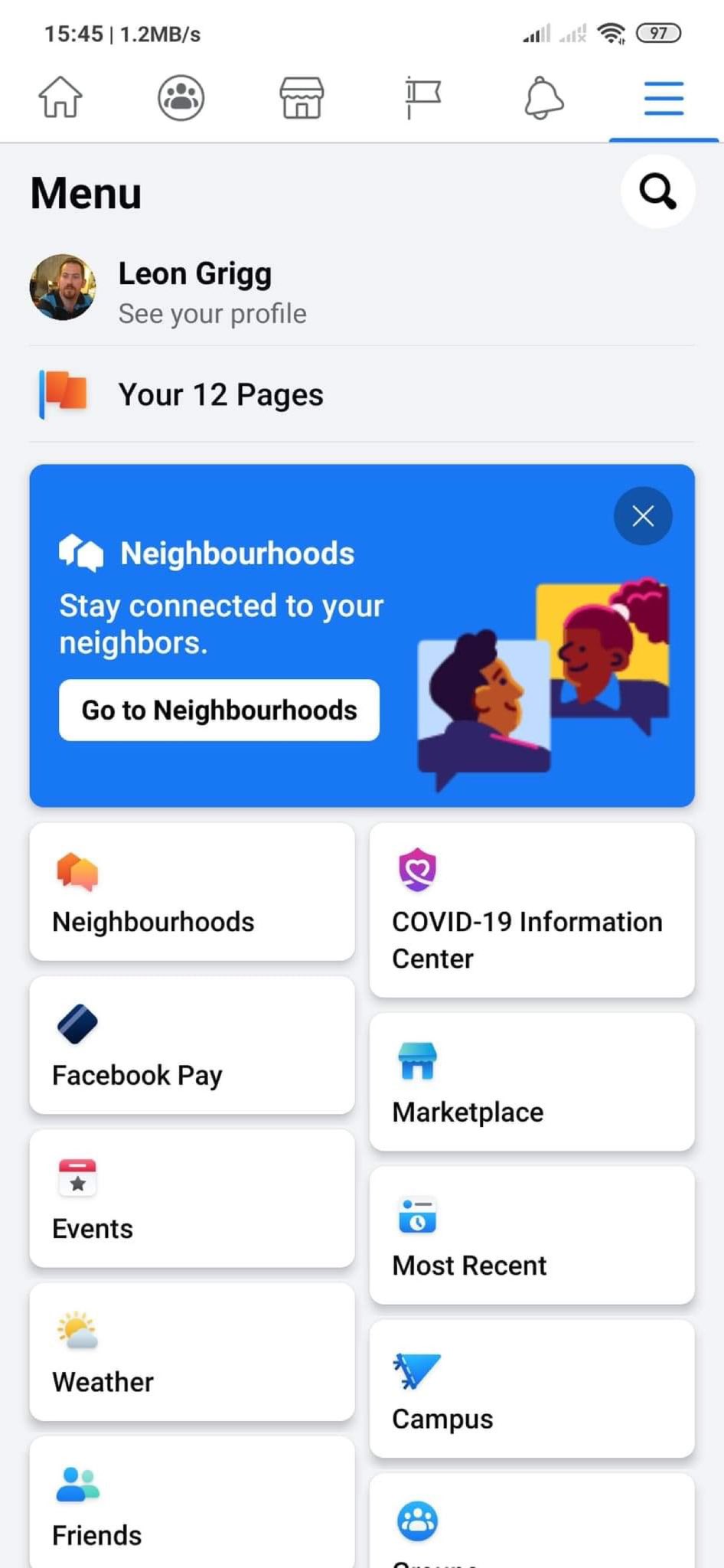This screenshot has height=1568, width=724.
Task: Open the Marketplace shortcut card
Action: coord(532,1082)
